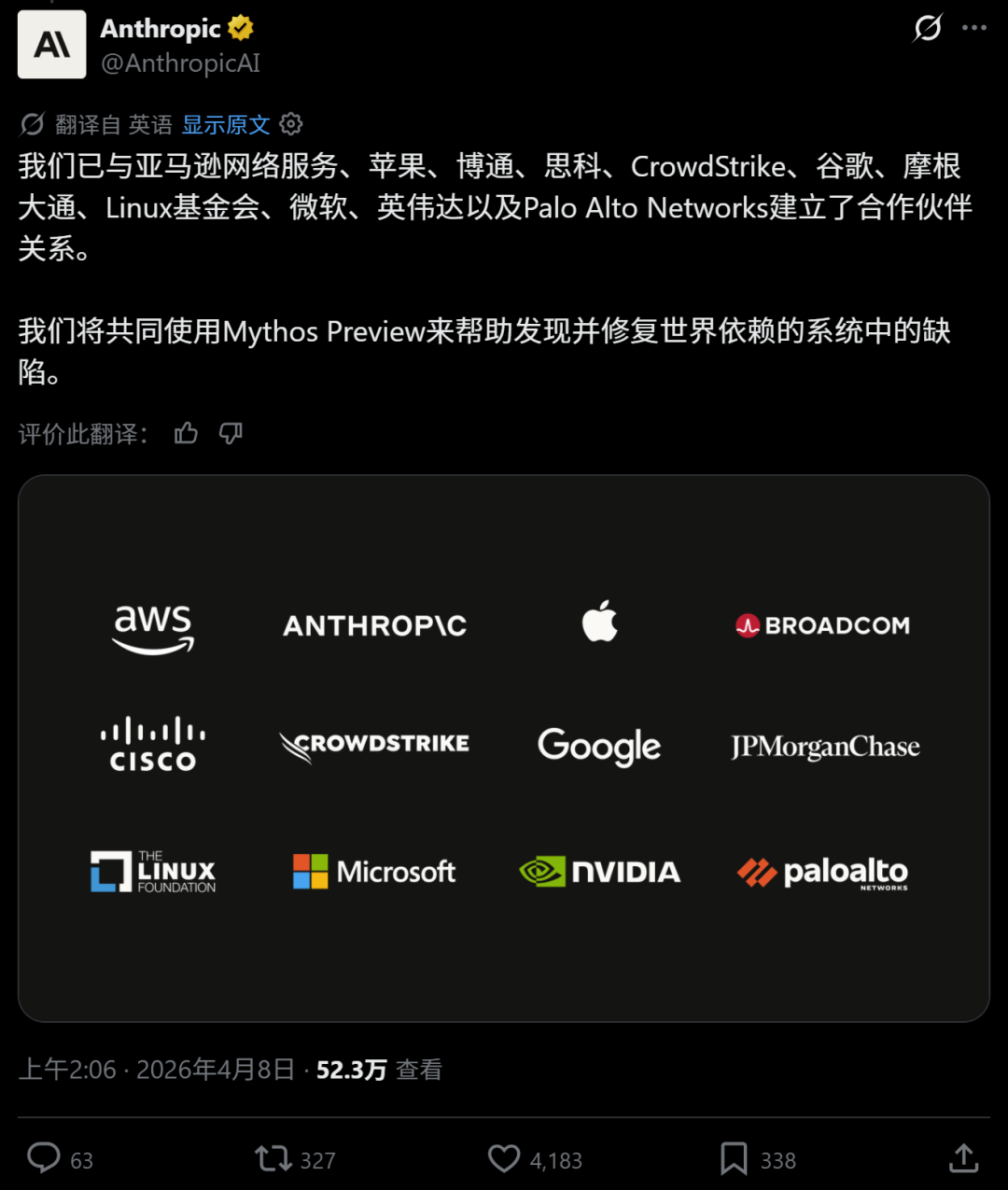The image size is (1008, 1190).
Task: Rate the translation with thumbs down
Action: point(231,433)
